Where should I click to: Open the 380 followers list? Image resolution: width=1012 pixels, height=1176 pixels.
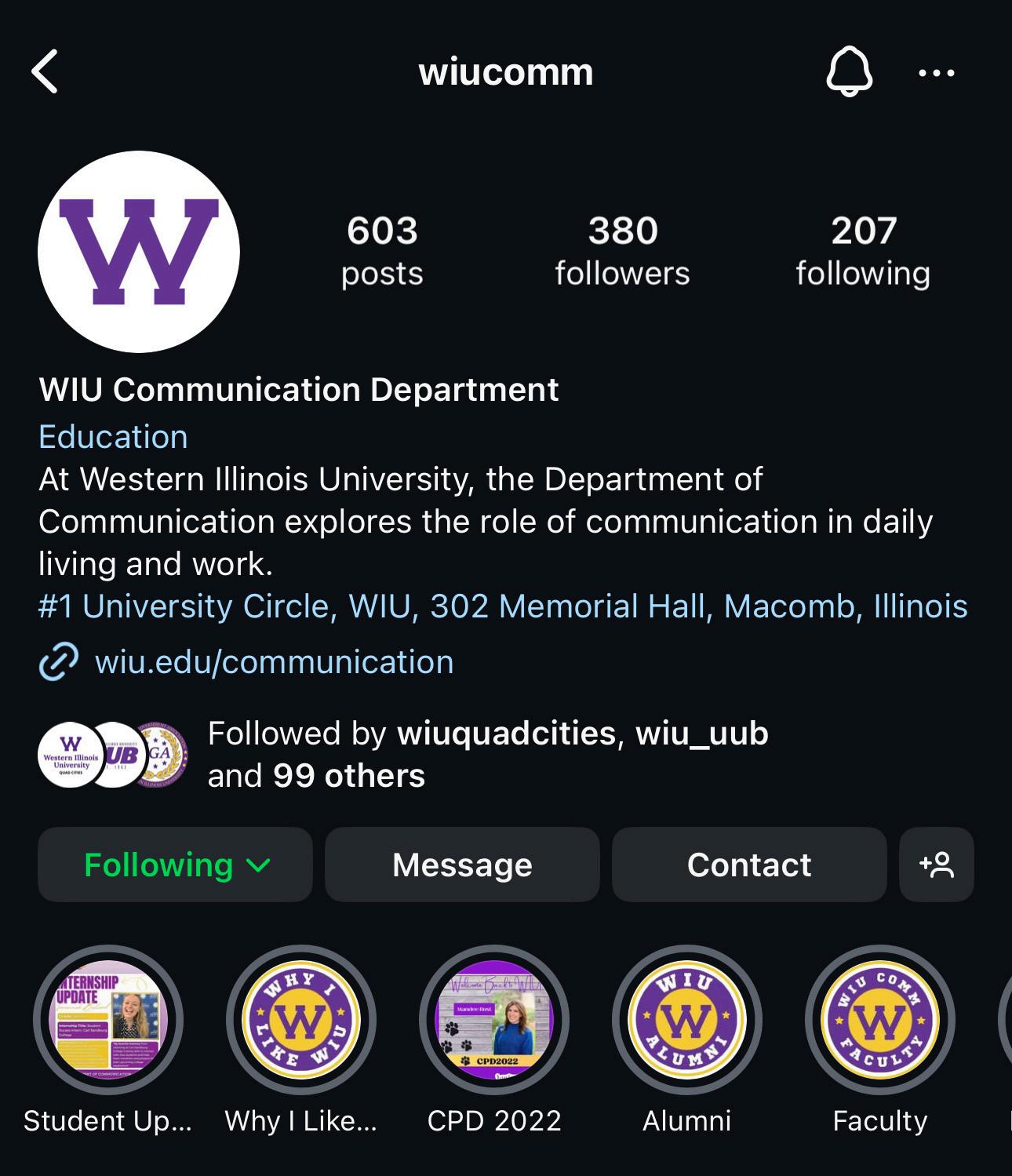tap(622, 251)
